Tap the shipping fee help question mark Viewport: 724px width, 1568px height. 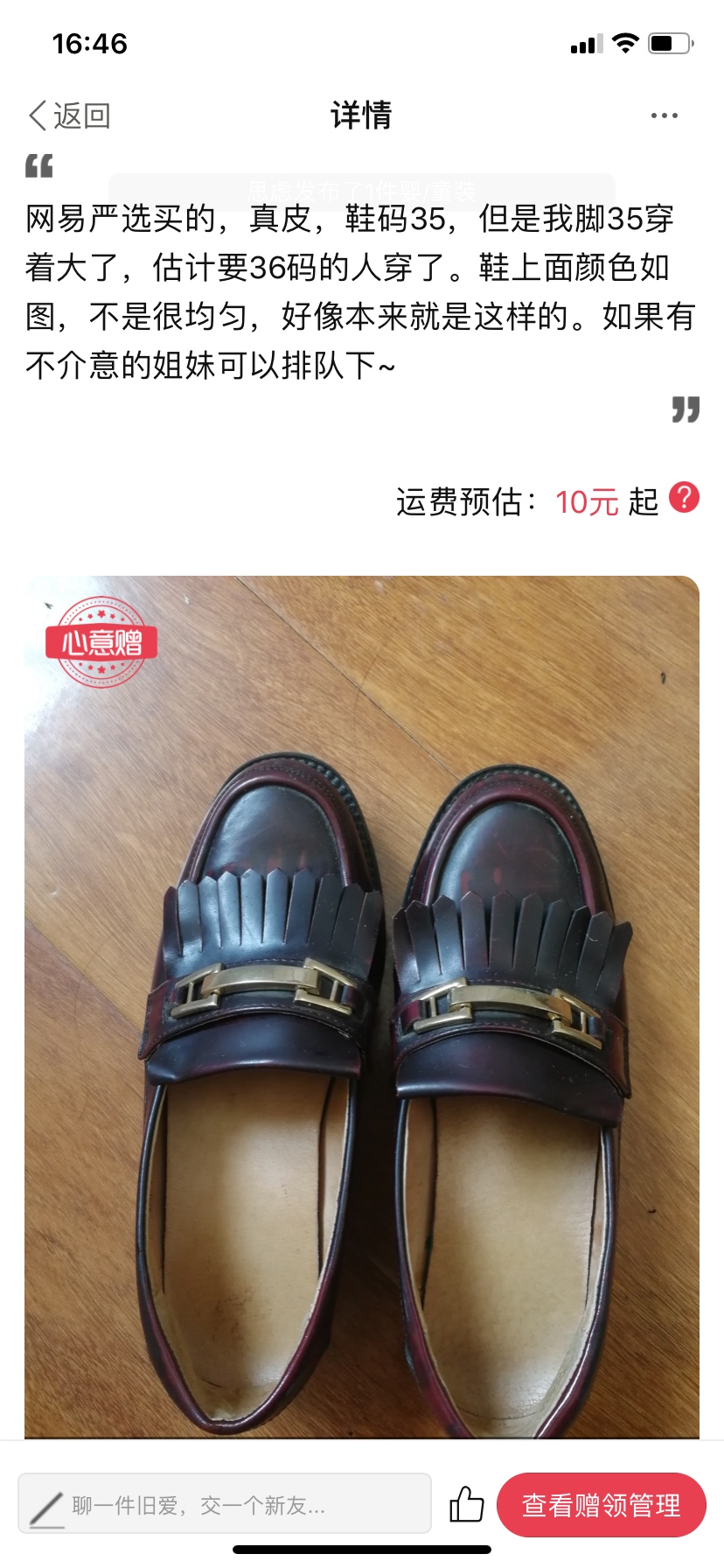[684, 498]
